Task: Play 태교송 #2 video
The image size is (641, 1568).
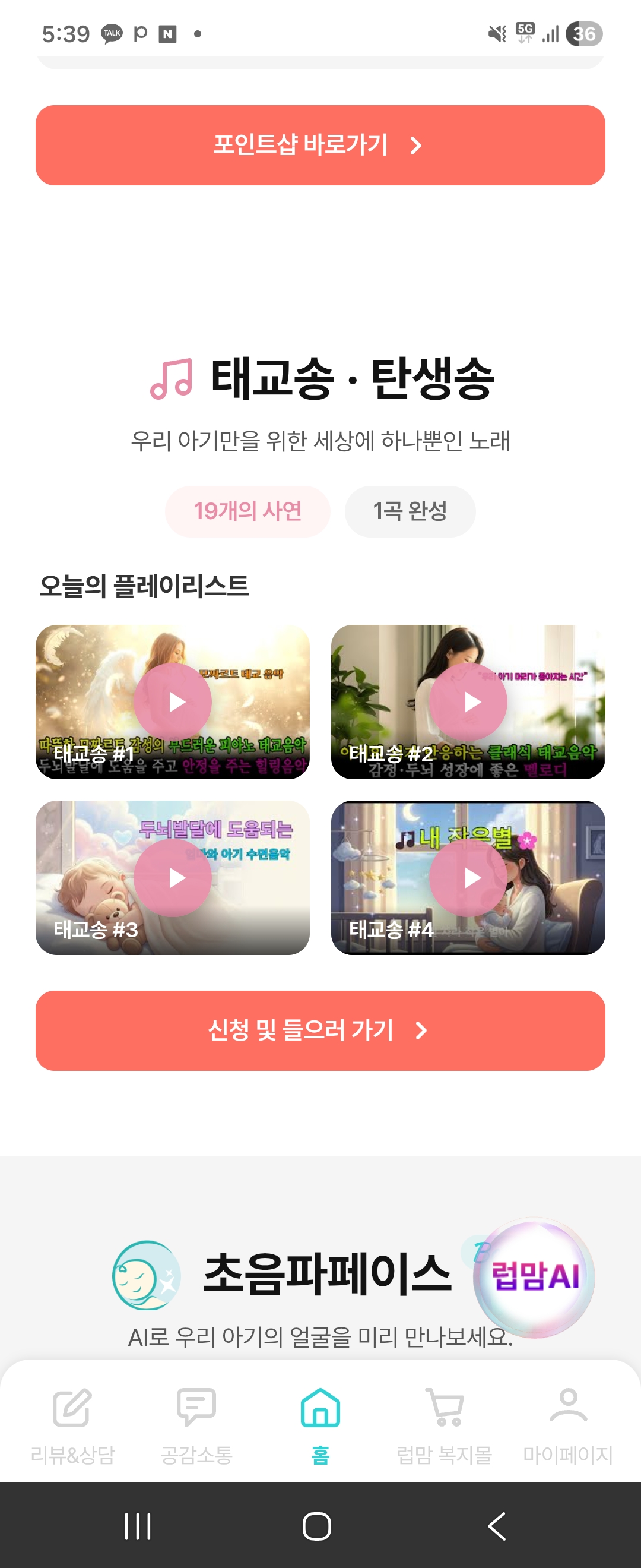Action: click(468, 702)
